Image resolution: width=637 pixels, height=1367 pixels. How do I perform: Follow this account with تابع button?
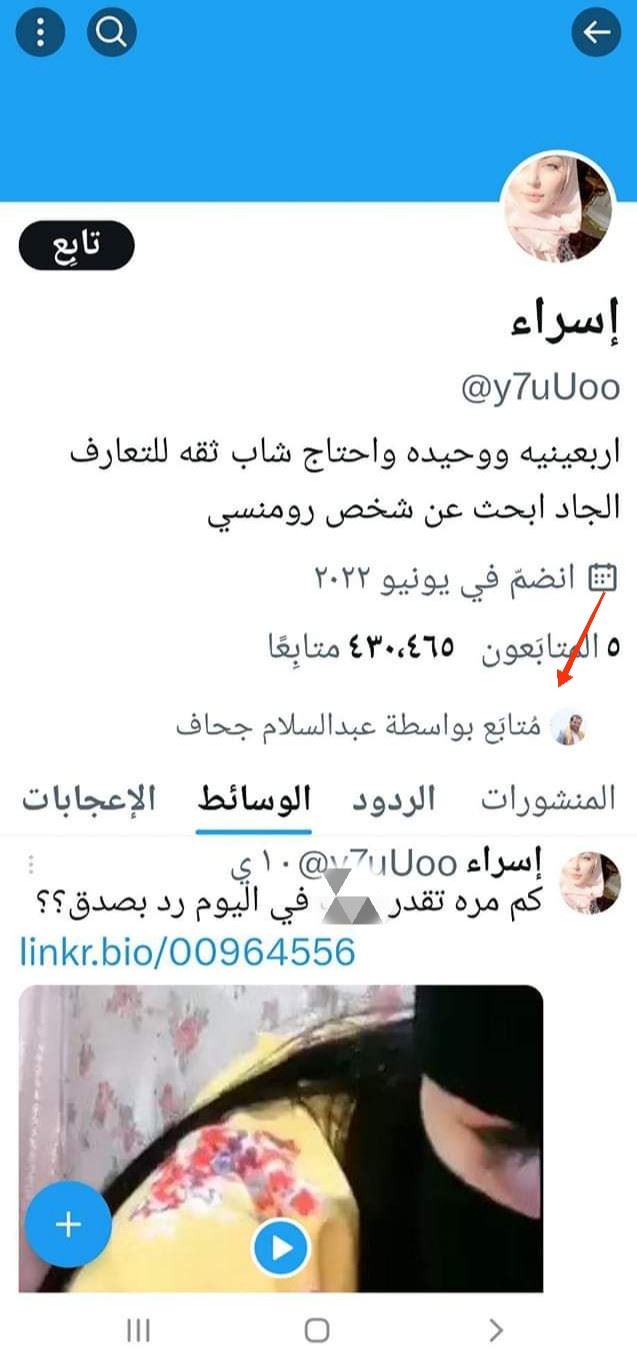[x=76, y=245]
